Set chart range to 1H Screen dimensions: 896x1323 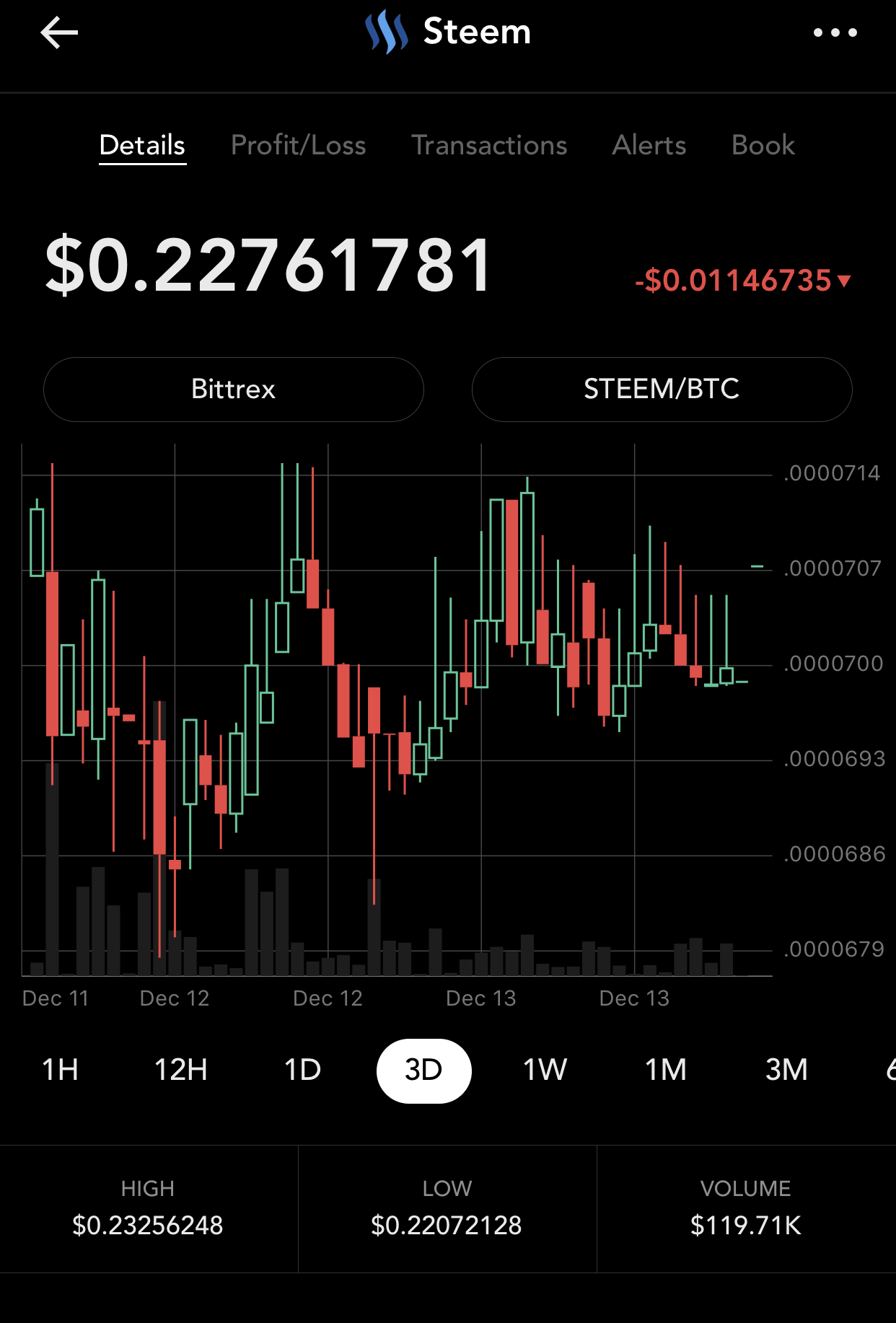point(60,1070)
